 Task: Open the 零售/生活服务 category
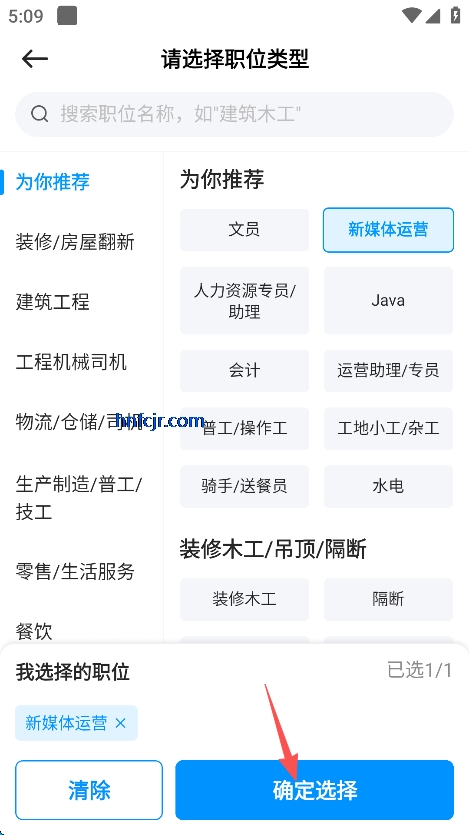[75, 571]
